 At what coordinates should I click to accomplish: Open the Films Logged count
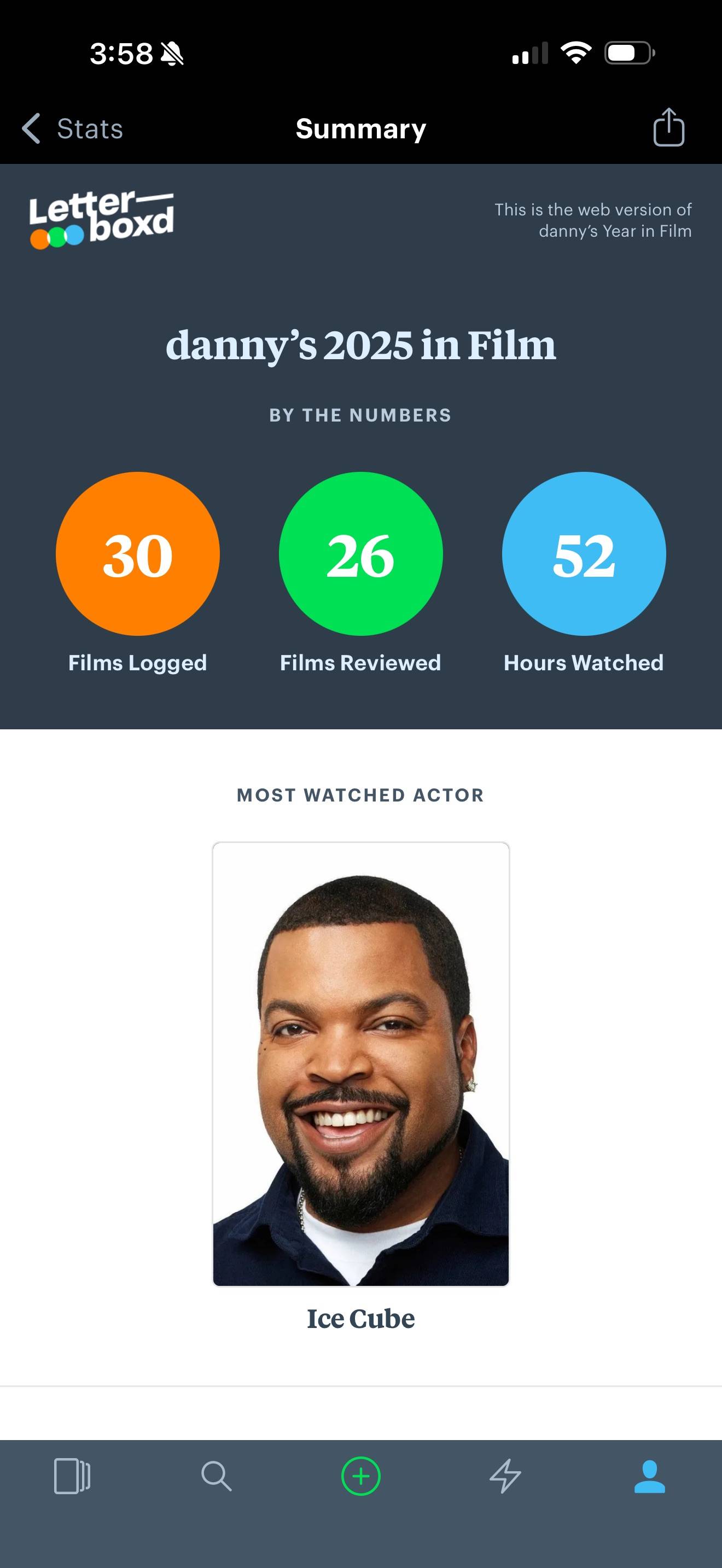[138, 554]
